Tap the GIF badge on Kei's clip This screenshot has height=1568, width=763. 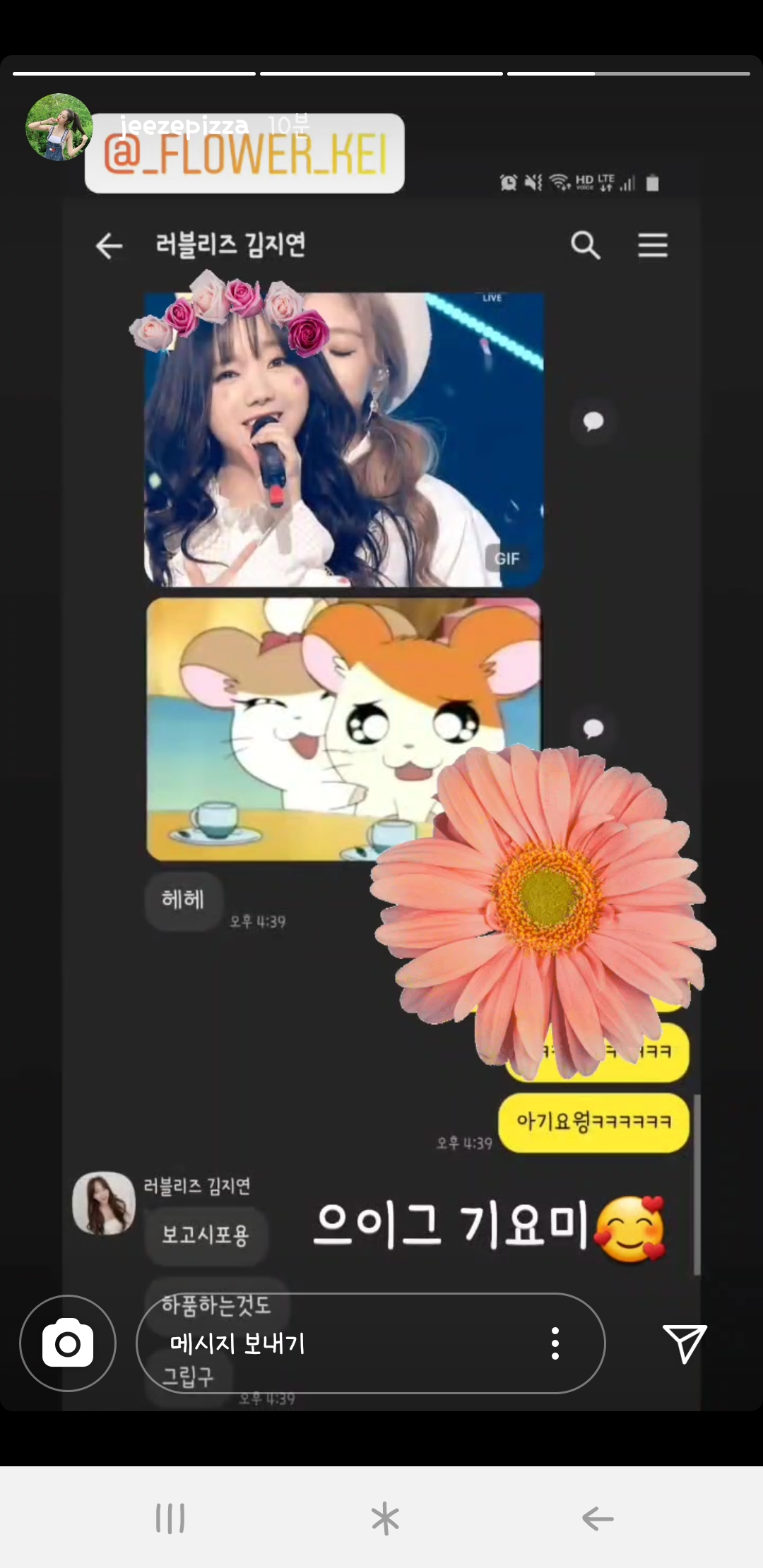(x=508, y=558)
